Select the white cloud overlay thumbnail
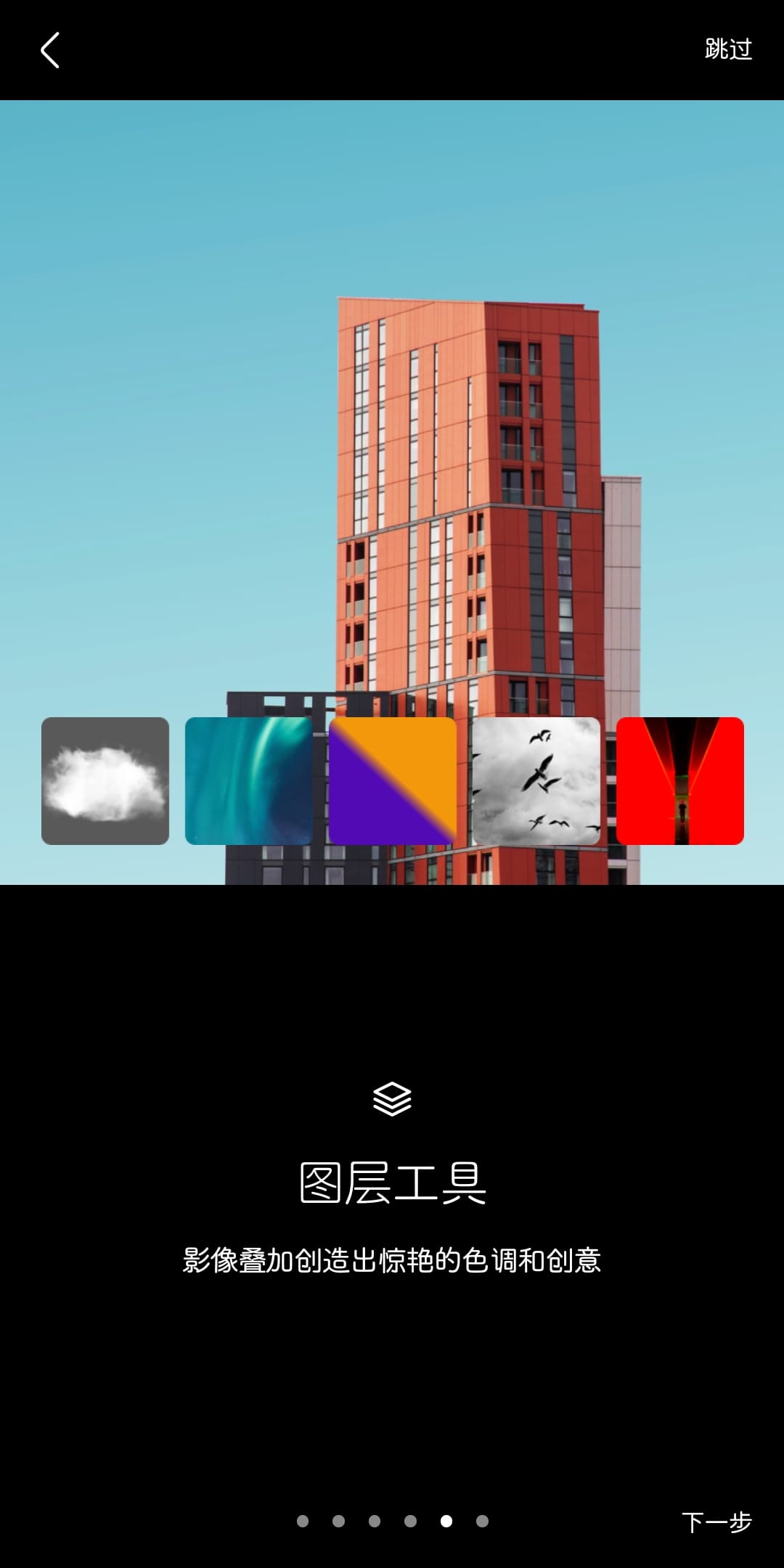Screen dimensions: 784x1568 tap(105, 781)
